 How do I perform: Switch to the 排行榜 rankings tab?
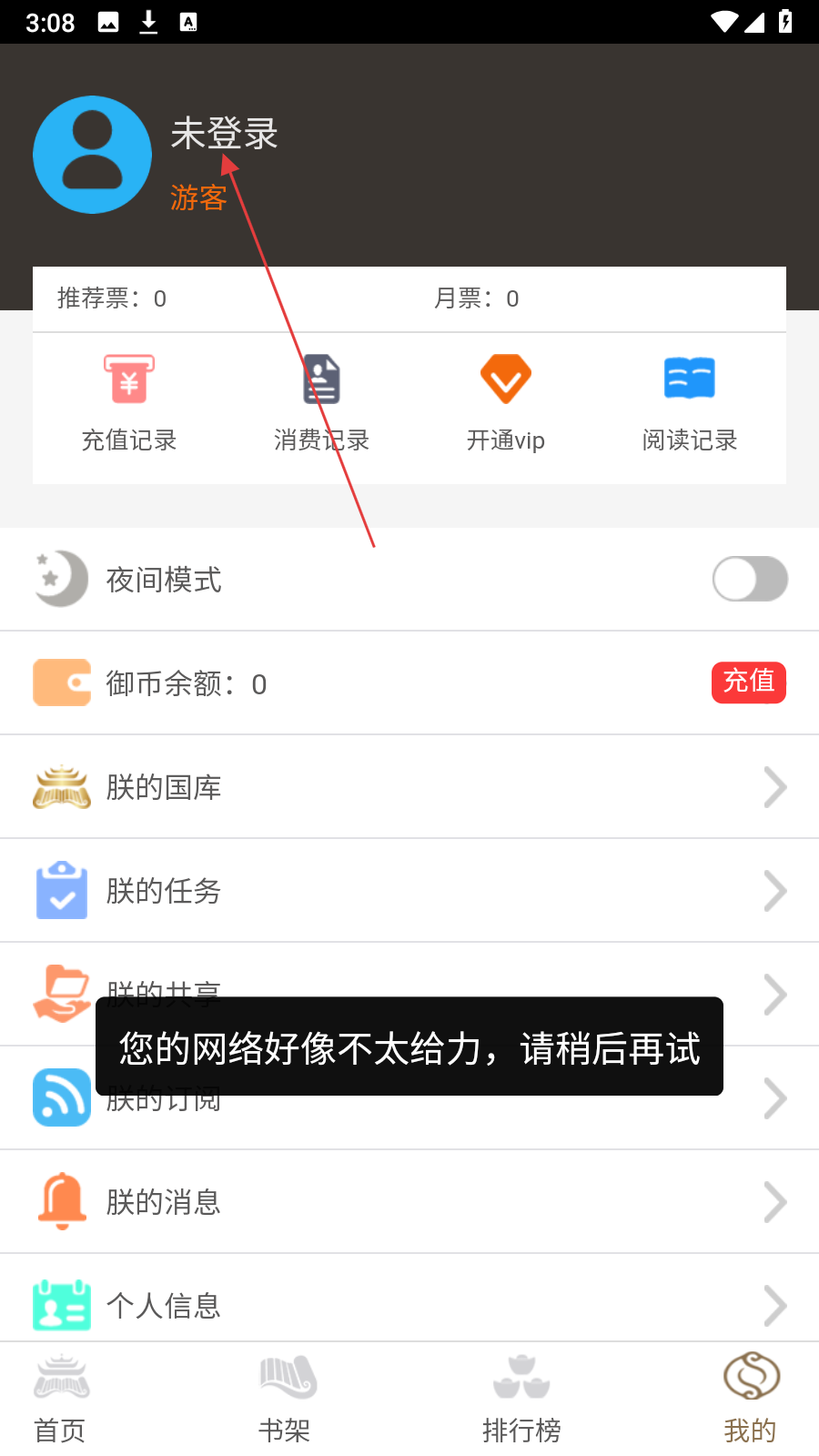[x=521, y=1400]
